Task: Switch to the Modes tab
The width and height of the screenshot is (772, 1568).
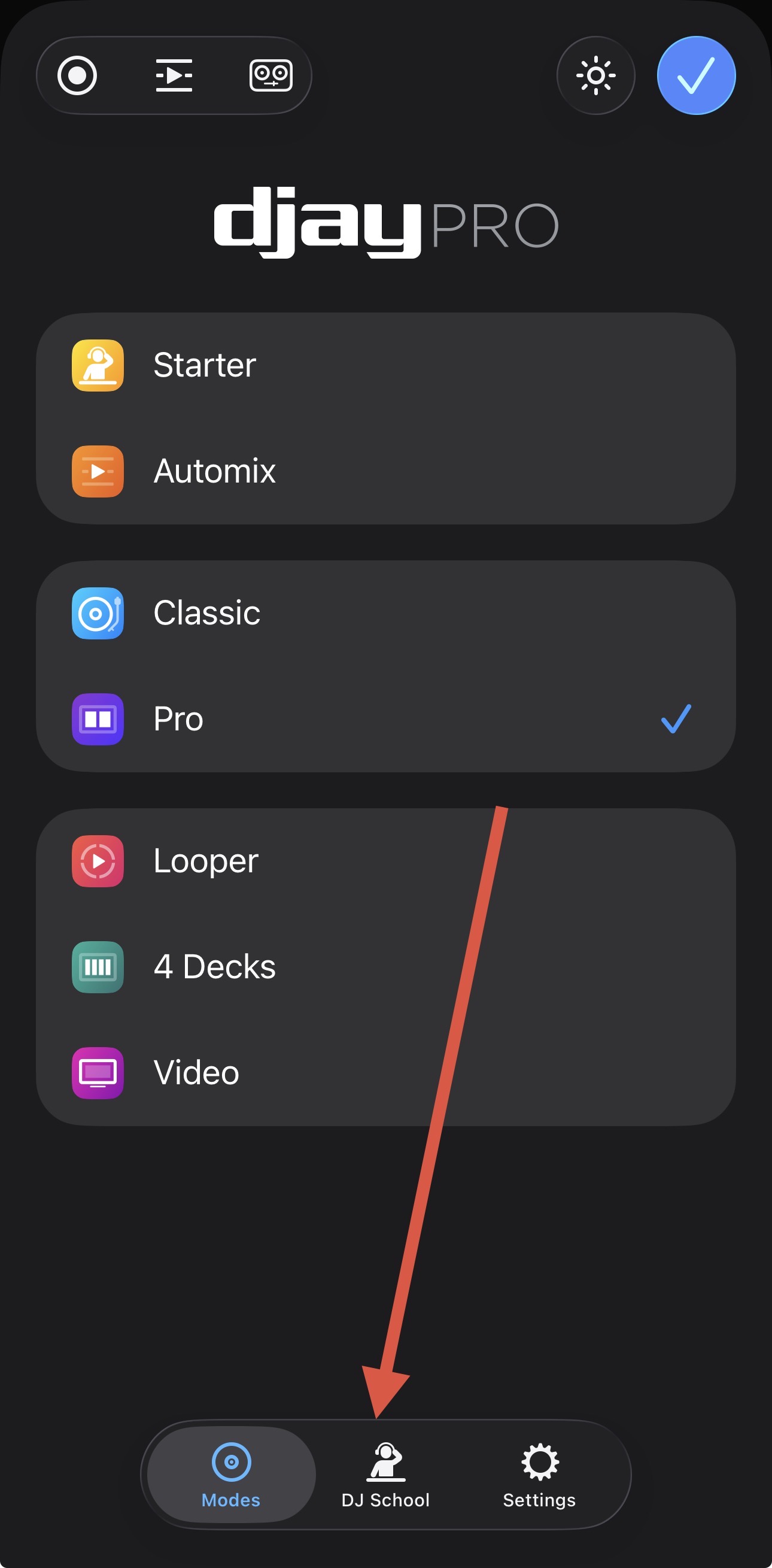Action: [x=231, y=1474]
